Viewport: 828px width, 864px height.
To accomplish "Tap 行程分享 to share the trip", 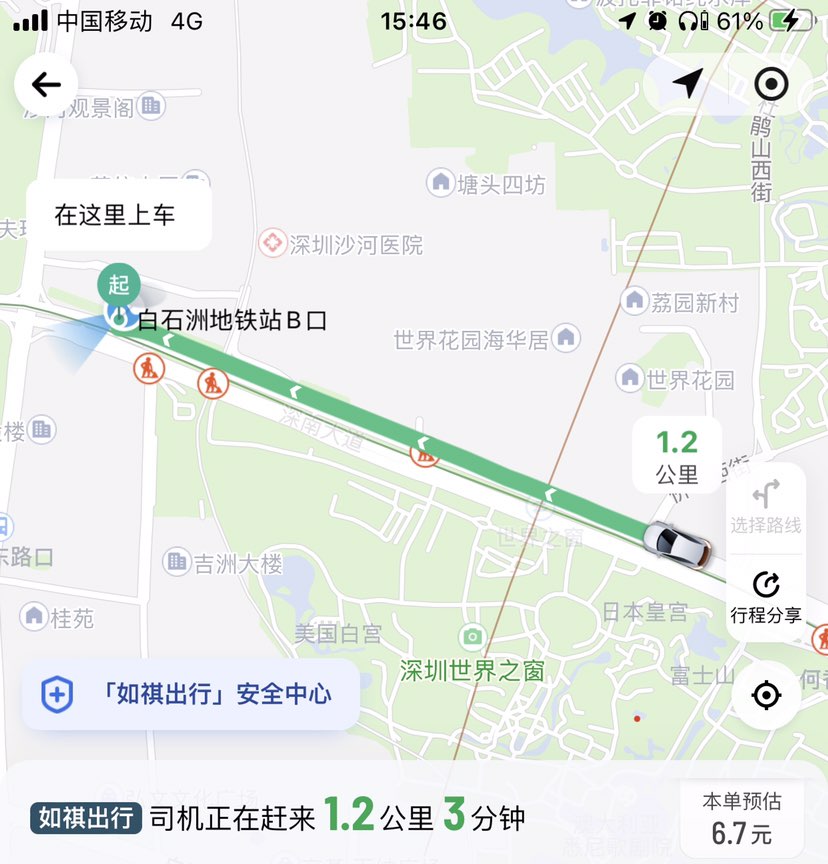I will tap(765, 598).
